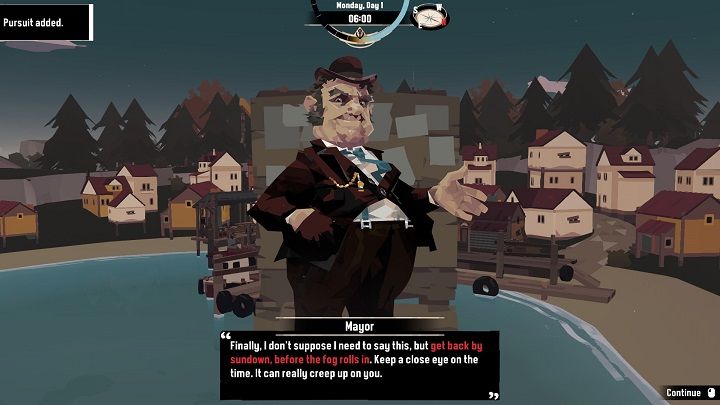This screenshot has height=405, width=720.
Task: Continue the Mayor's dialogue
Action: coord(689,393)
